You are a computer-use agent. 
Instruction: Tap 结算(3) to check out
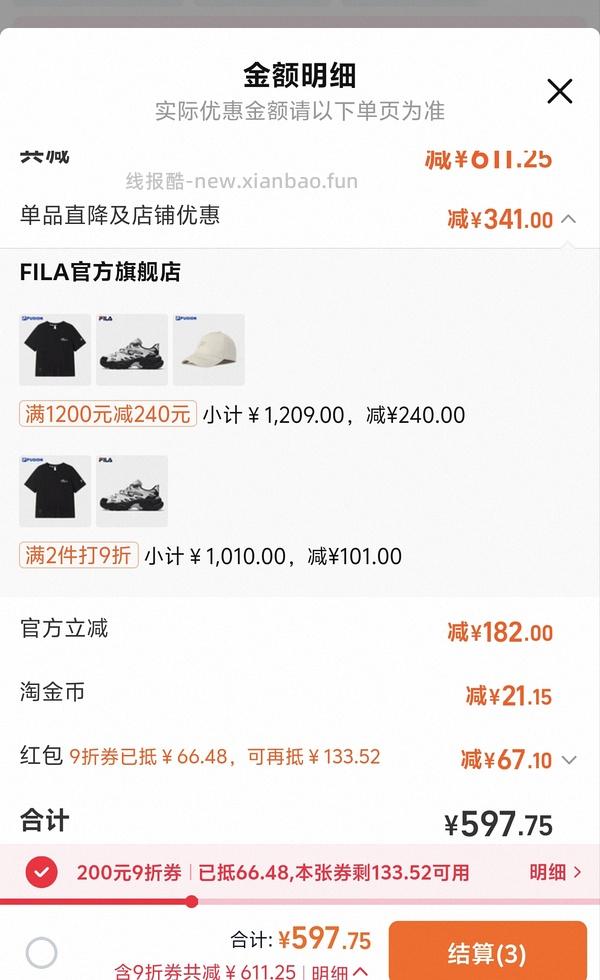click(x=486, y=951)
